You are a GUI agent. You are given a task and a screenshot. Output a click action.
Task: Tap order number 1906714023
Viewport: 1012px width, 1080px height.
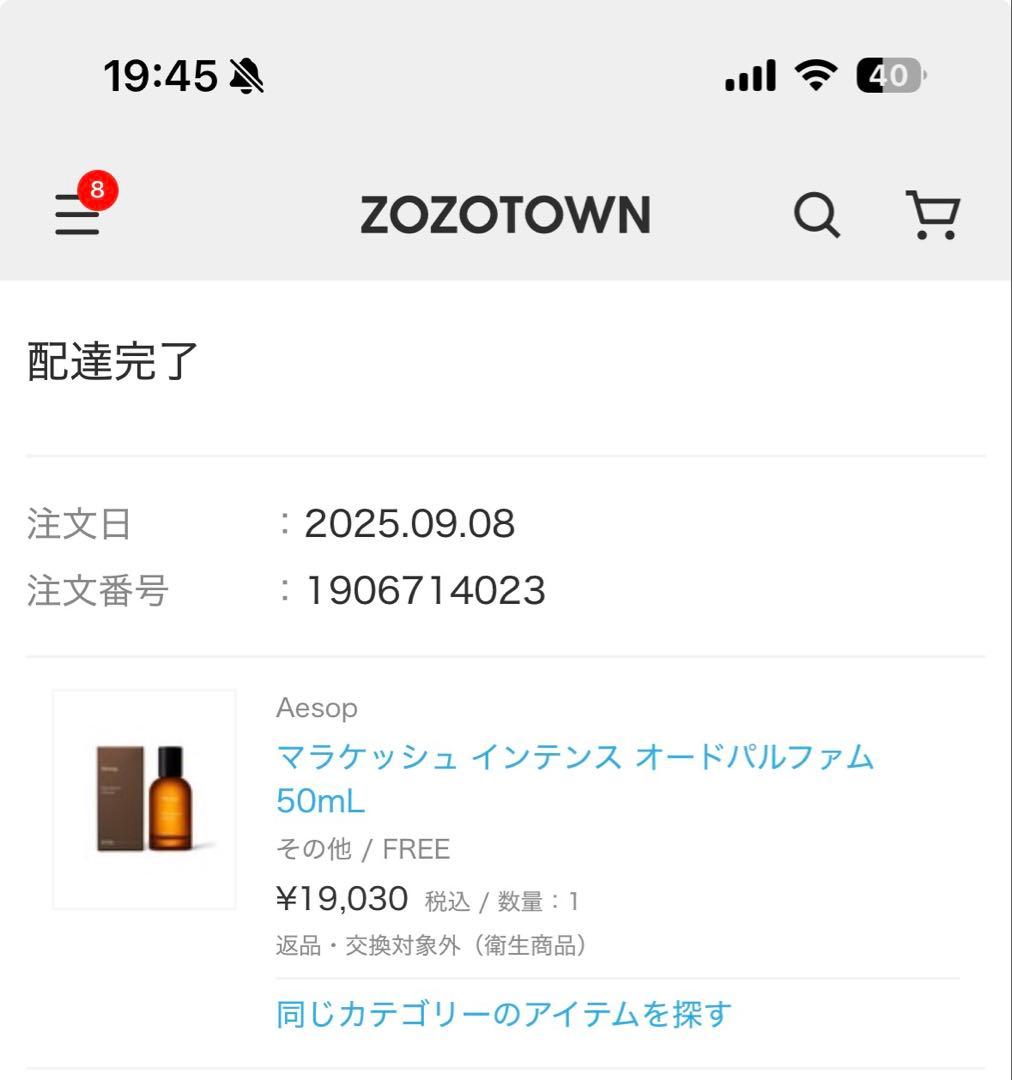425,592
